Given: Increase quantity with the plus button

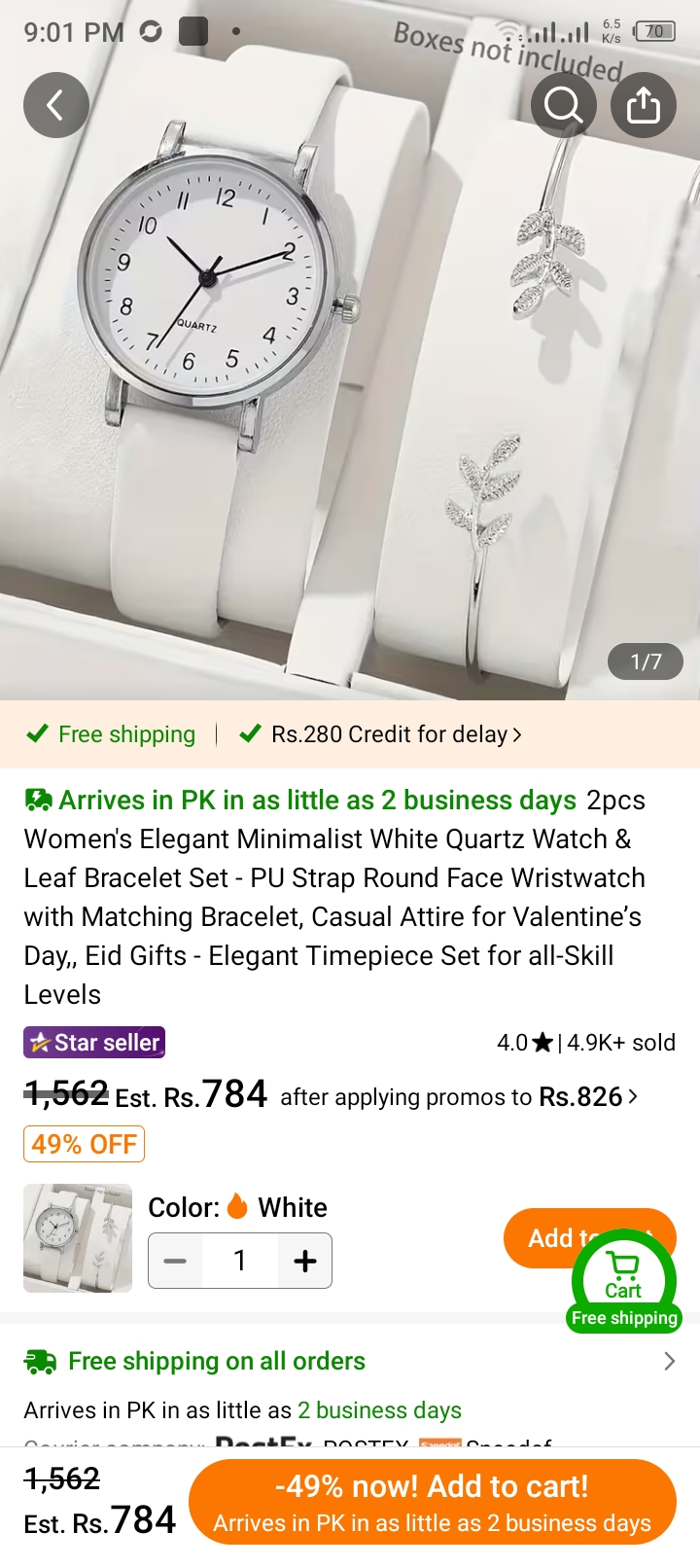Looking at the screenshot, I should tap(305, 1262).
